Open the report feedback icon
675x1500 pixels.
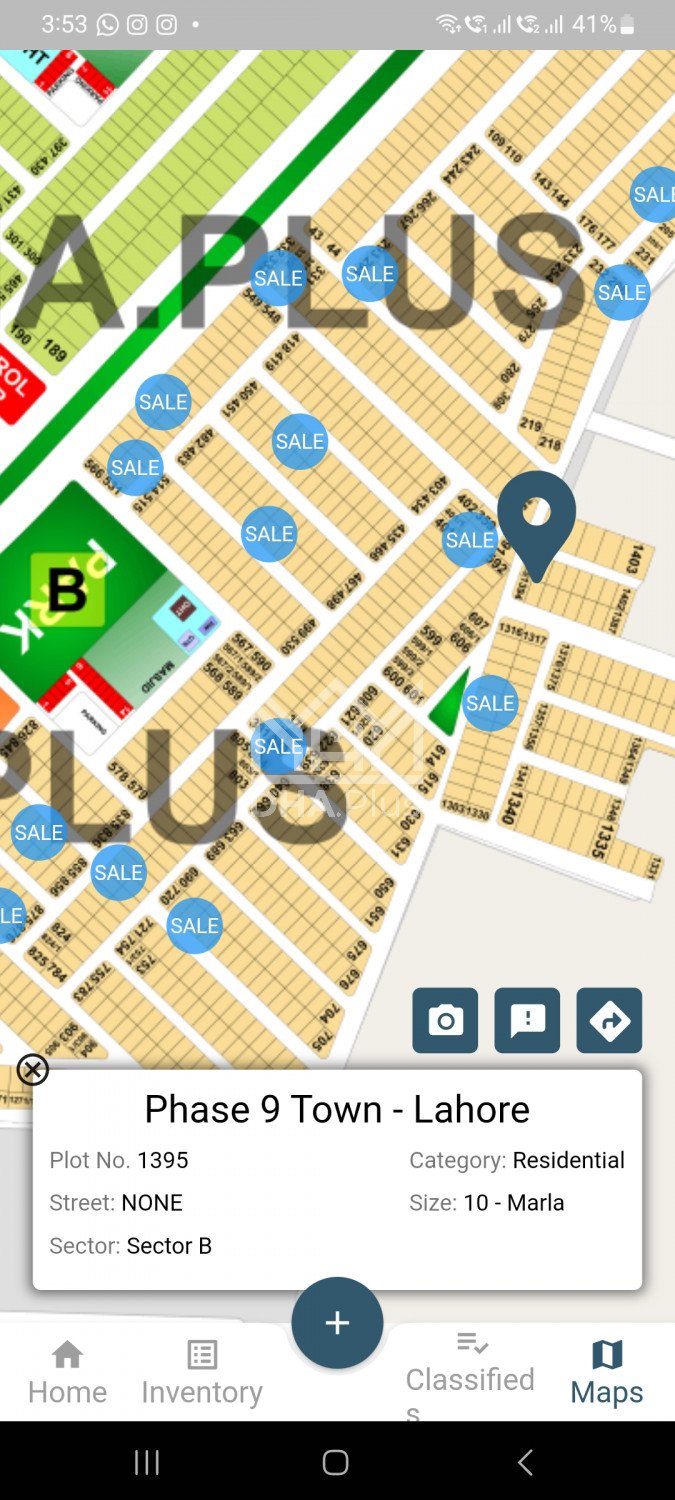pos(527,1020)
